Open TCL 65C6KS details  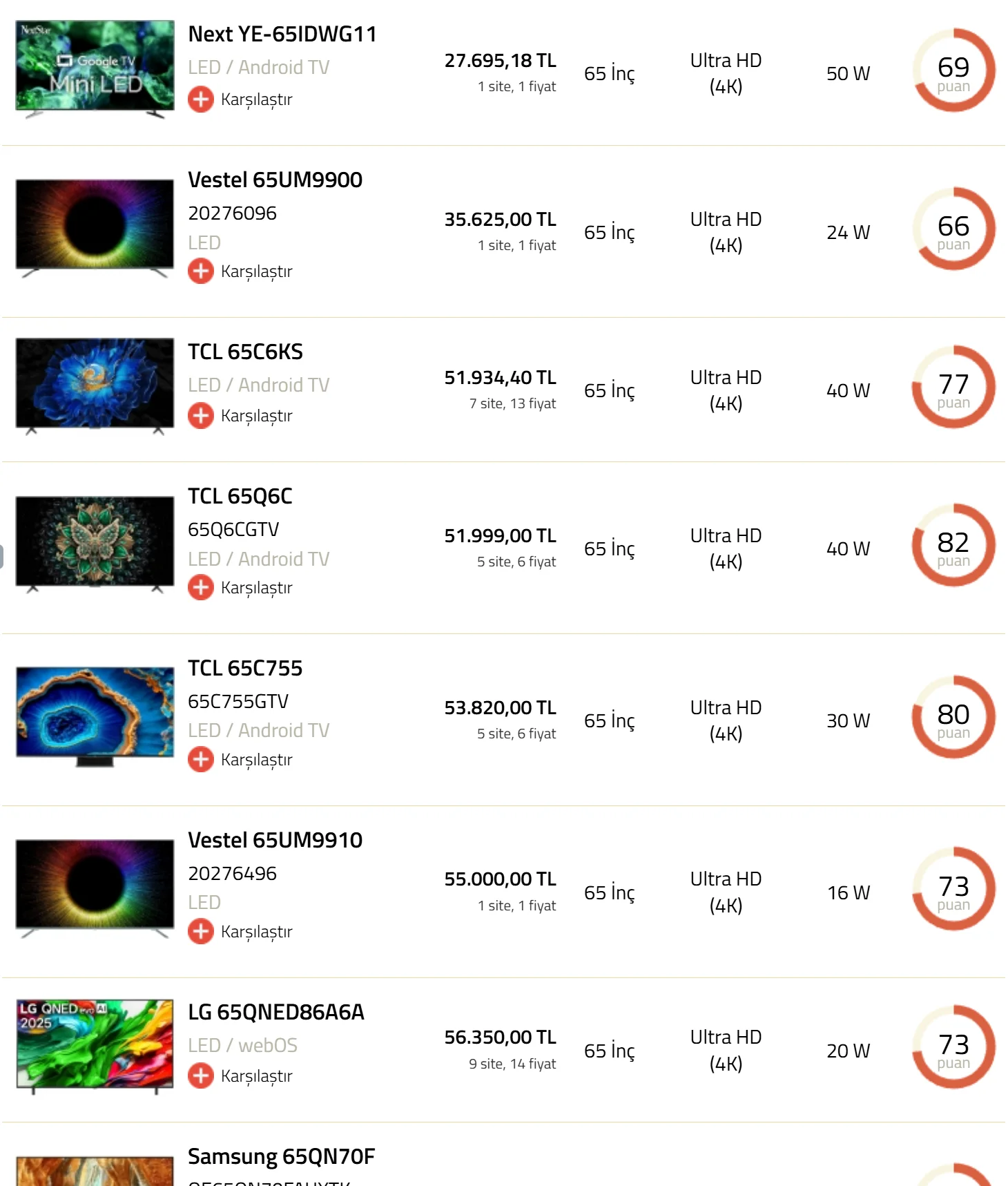point(245,352)
